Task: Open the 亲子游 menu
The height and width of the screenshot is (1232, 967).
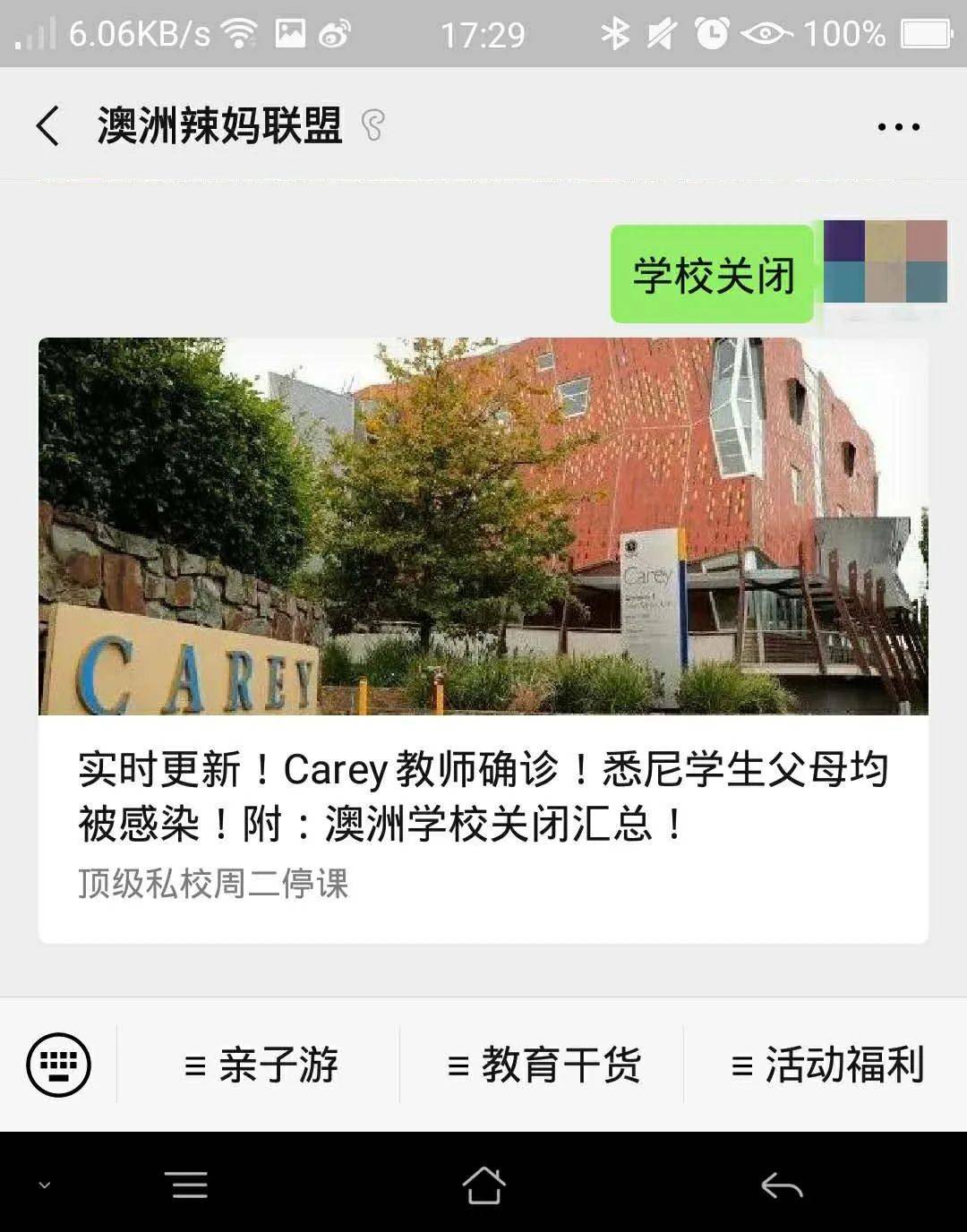Action: click(x=260, y=1065)
